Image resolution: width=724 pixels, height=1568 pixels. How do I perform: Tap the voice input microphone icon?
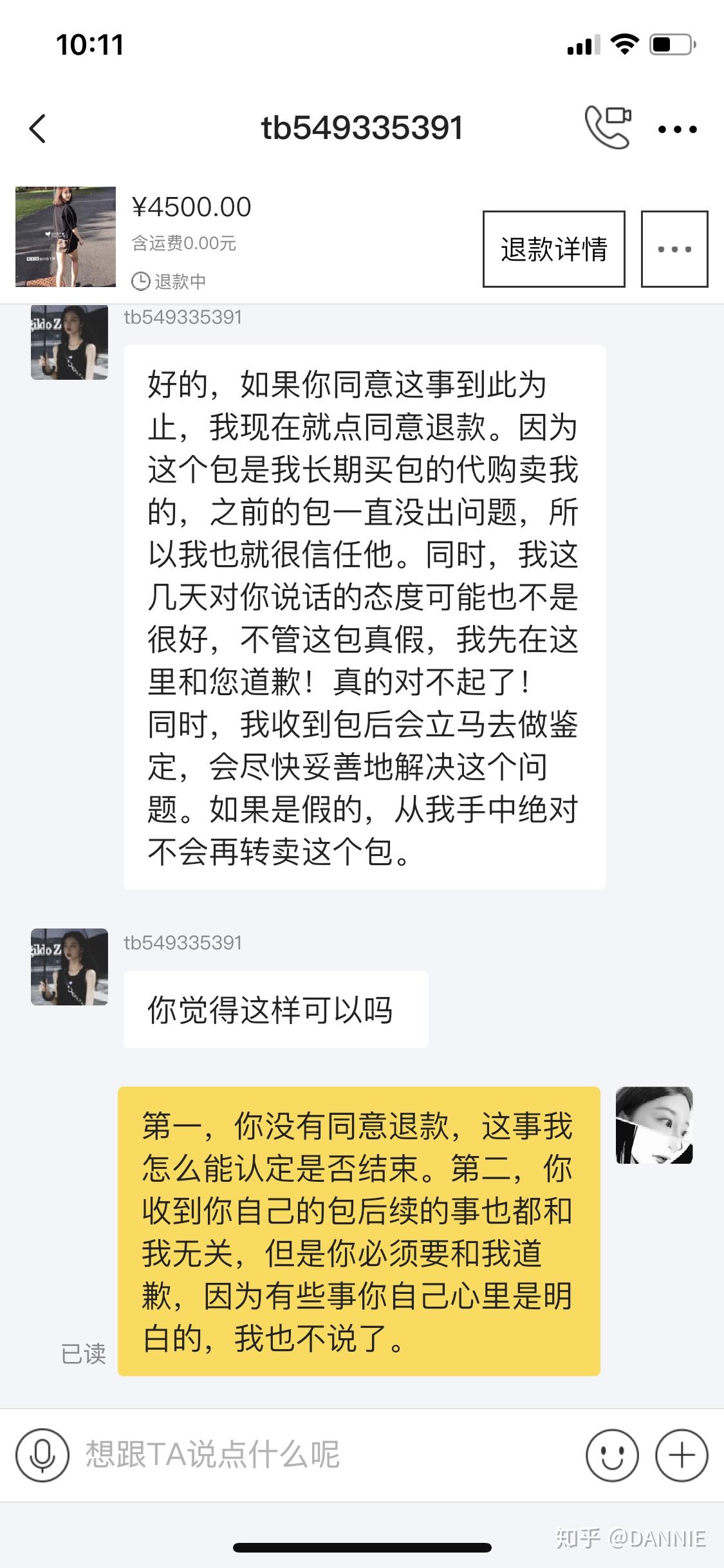pyautogui.click(x=42, y=1455)
